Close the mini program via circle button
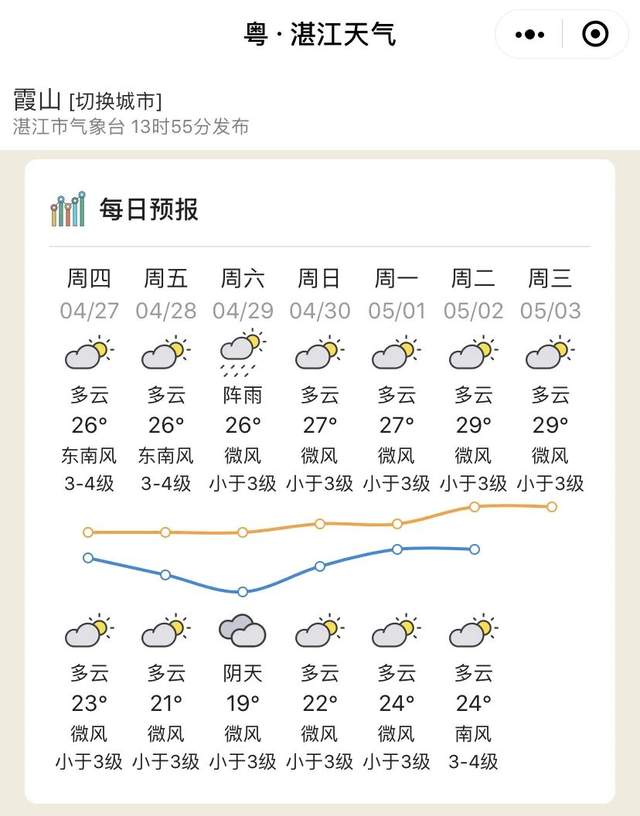The height and width of the screenshot is (816, 640). click(595, 35)
